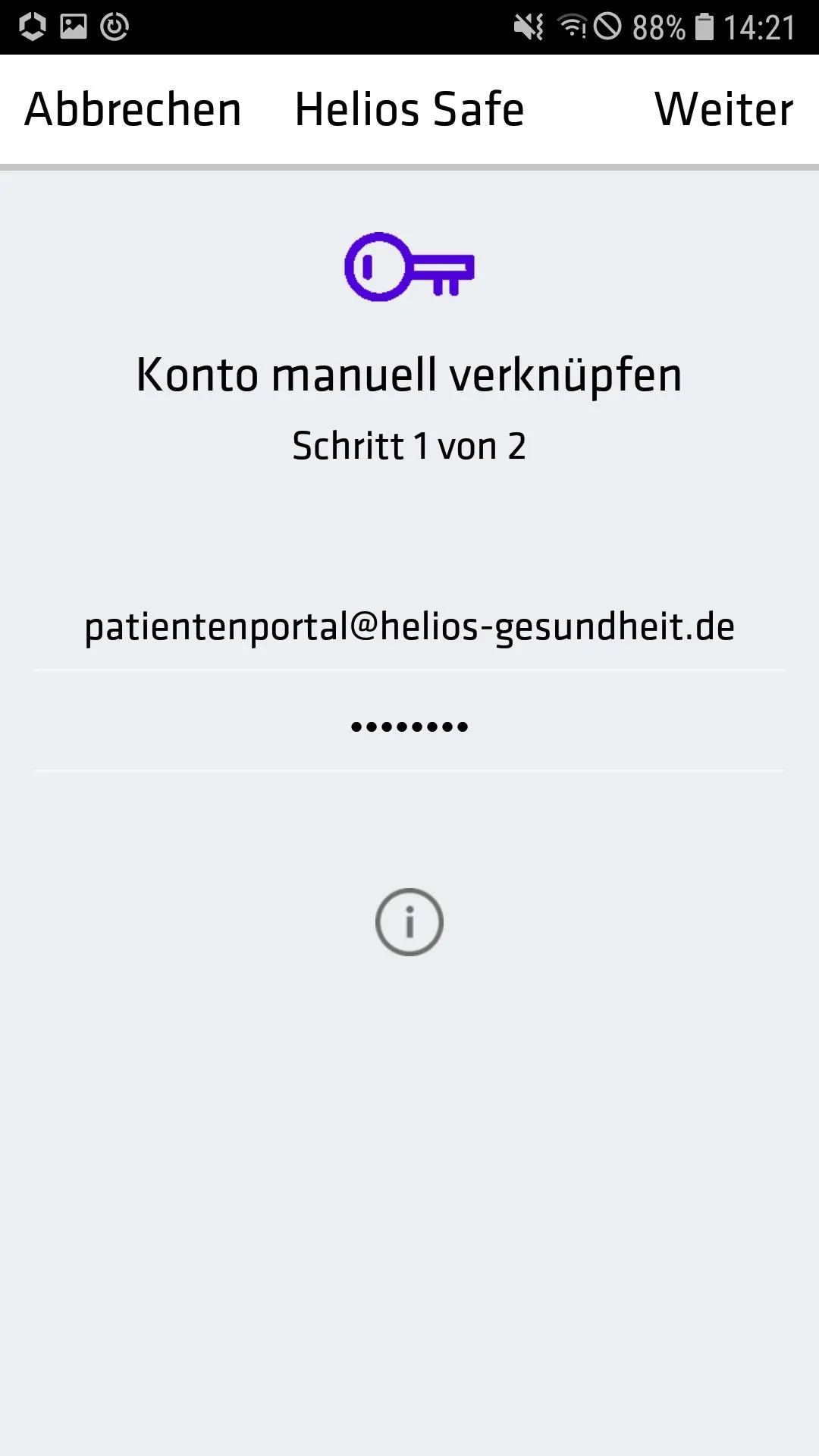The height and width of the screenshot is (1456, 819).
Task: Tap Abbrechen to cancel account linking
Action: [x=133, y=109]
